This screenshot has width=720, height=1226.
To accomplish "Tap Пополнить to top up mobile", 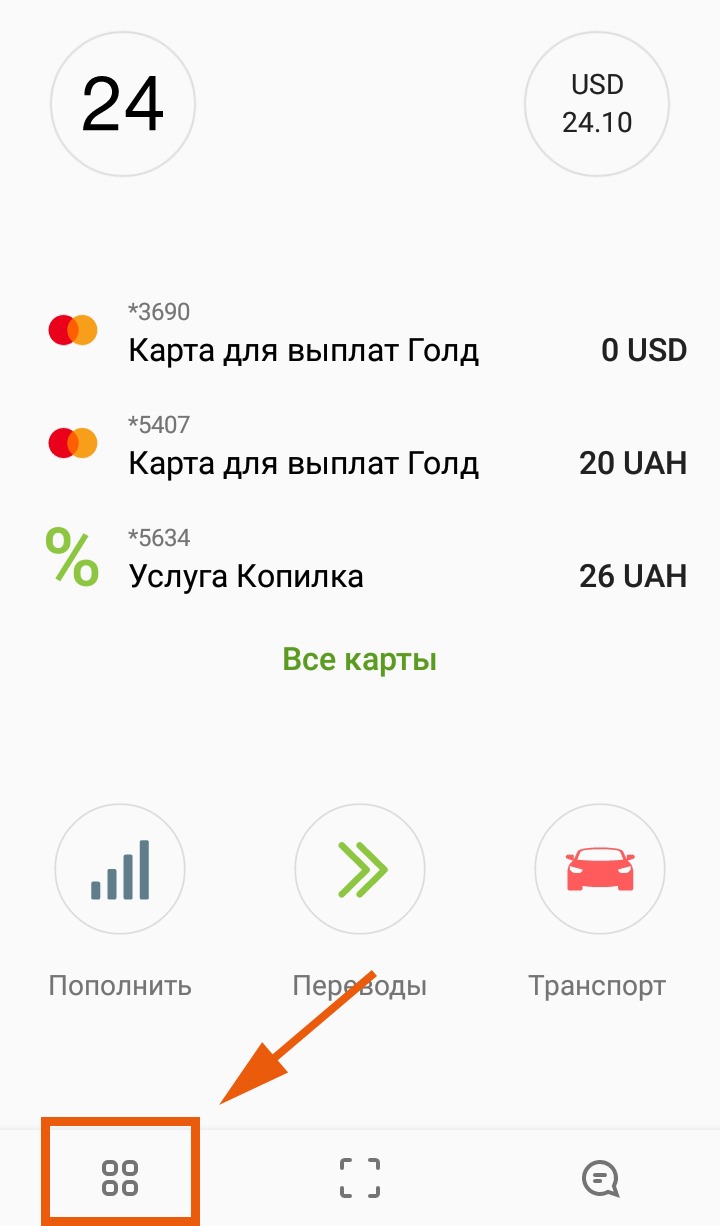I will [x=120, y=869].
